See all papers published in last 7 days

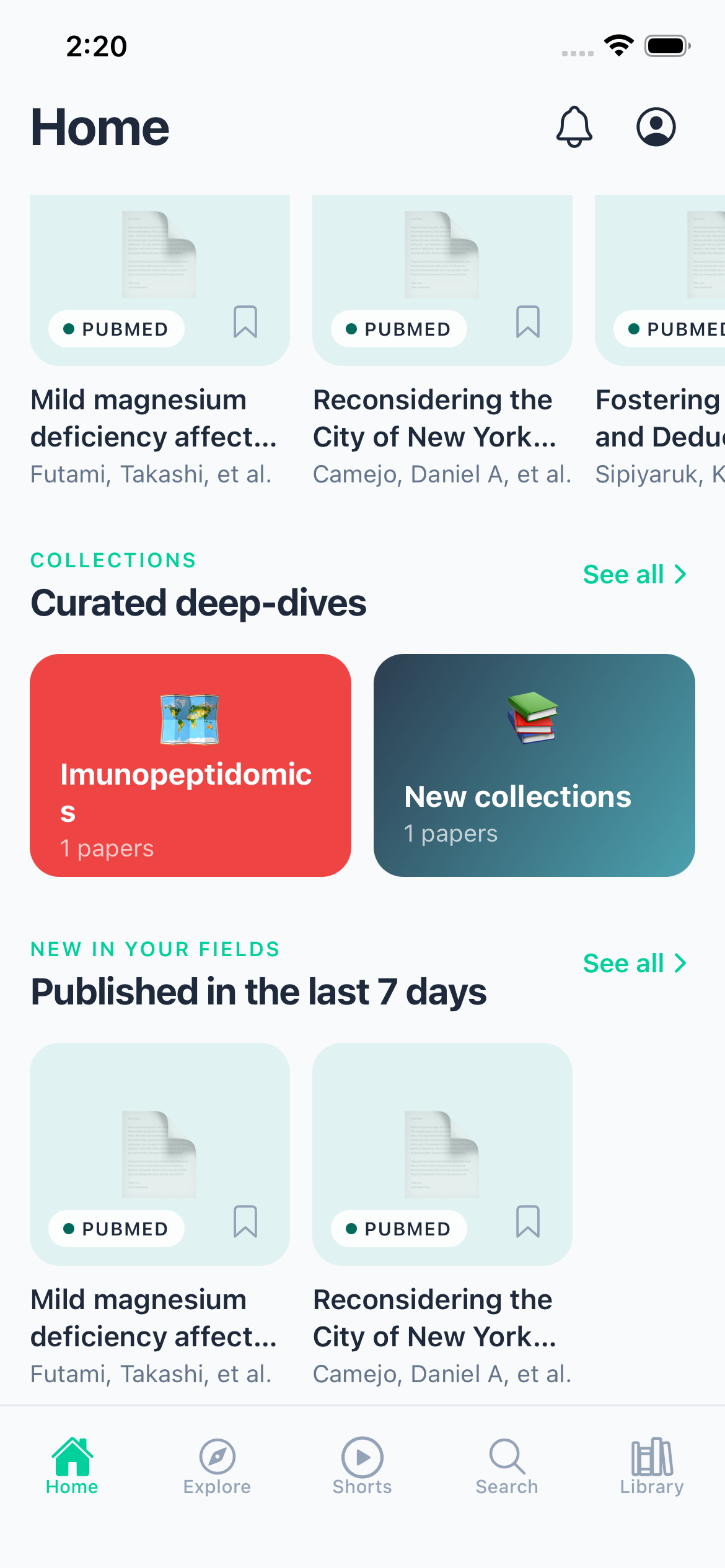(x=635, y=964)
